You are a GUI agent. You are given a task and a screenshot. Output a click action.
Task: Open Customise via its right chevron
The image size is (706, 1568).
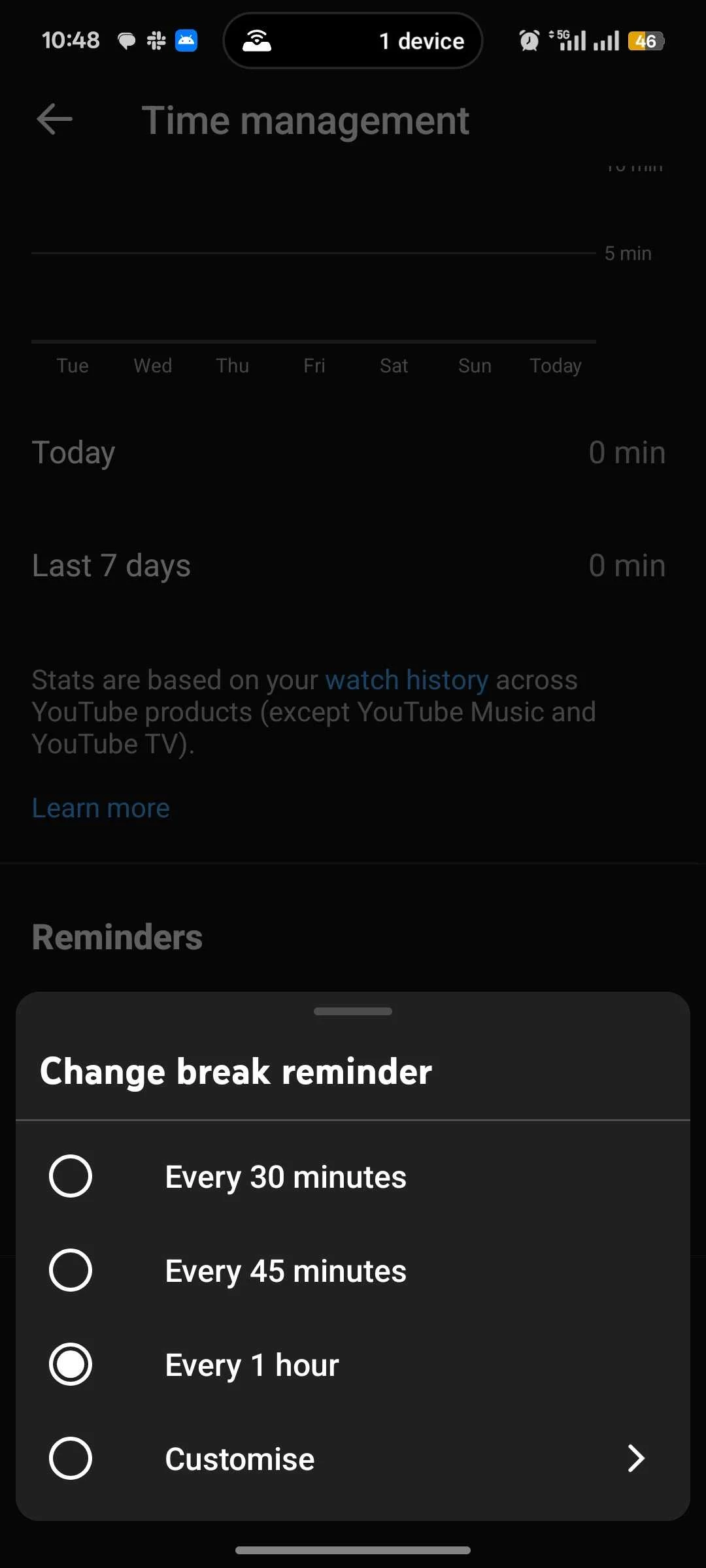point(635,1458)
